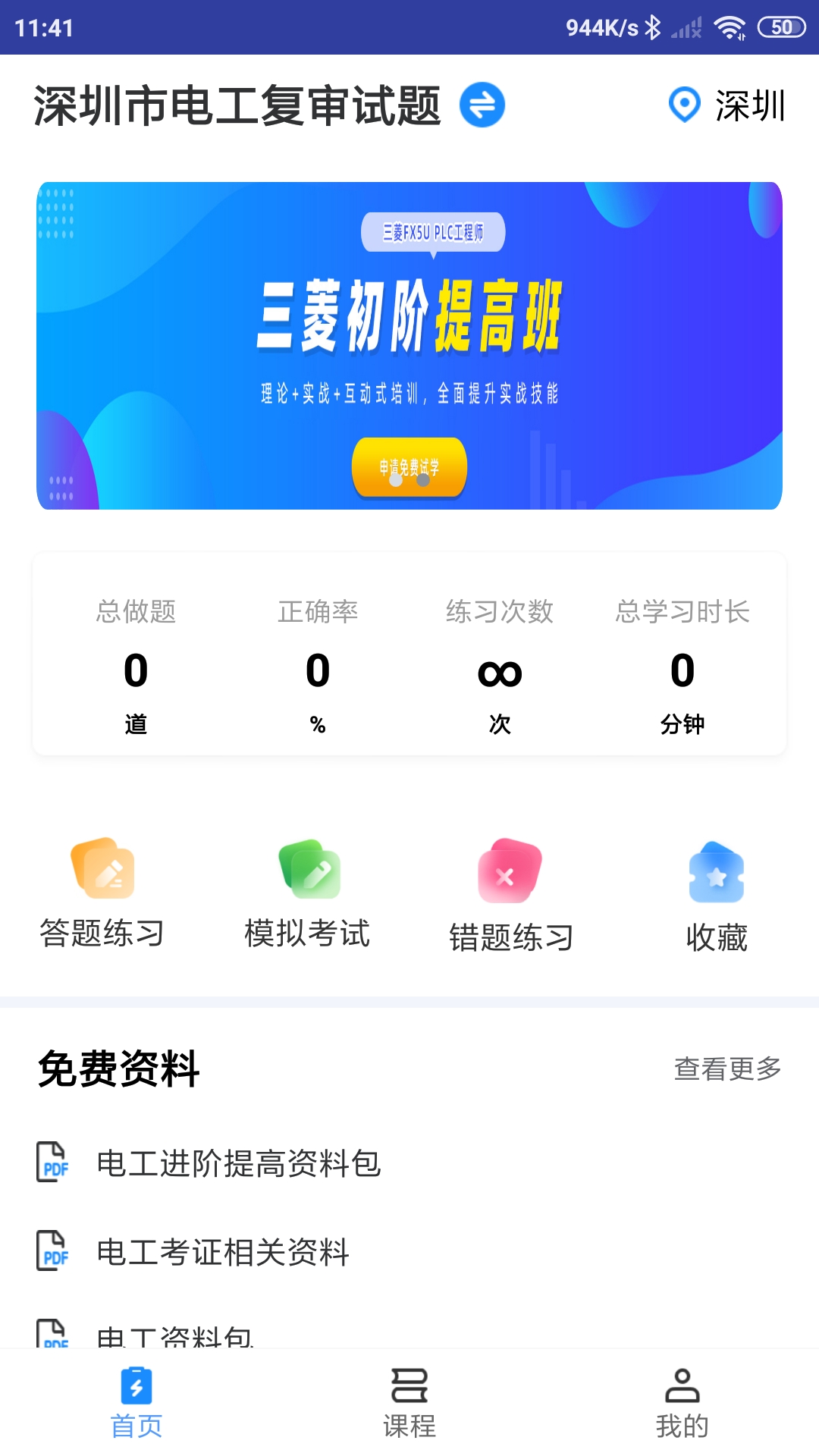Switch to the 我的 tab

[x=682, y=1403]
